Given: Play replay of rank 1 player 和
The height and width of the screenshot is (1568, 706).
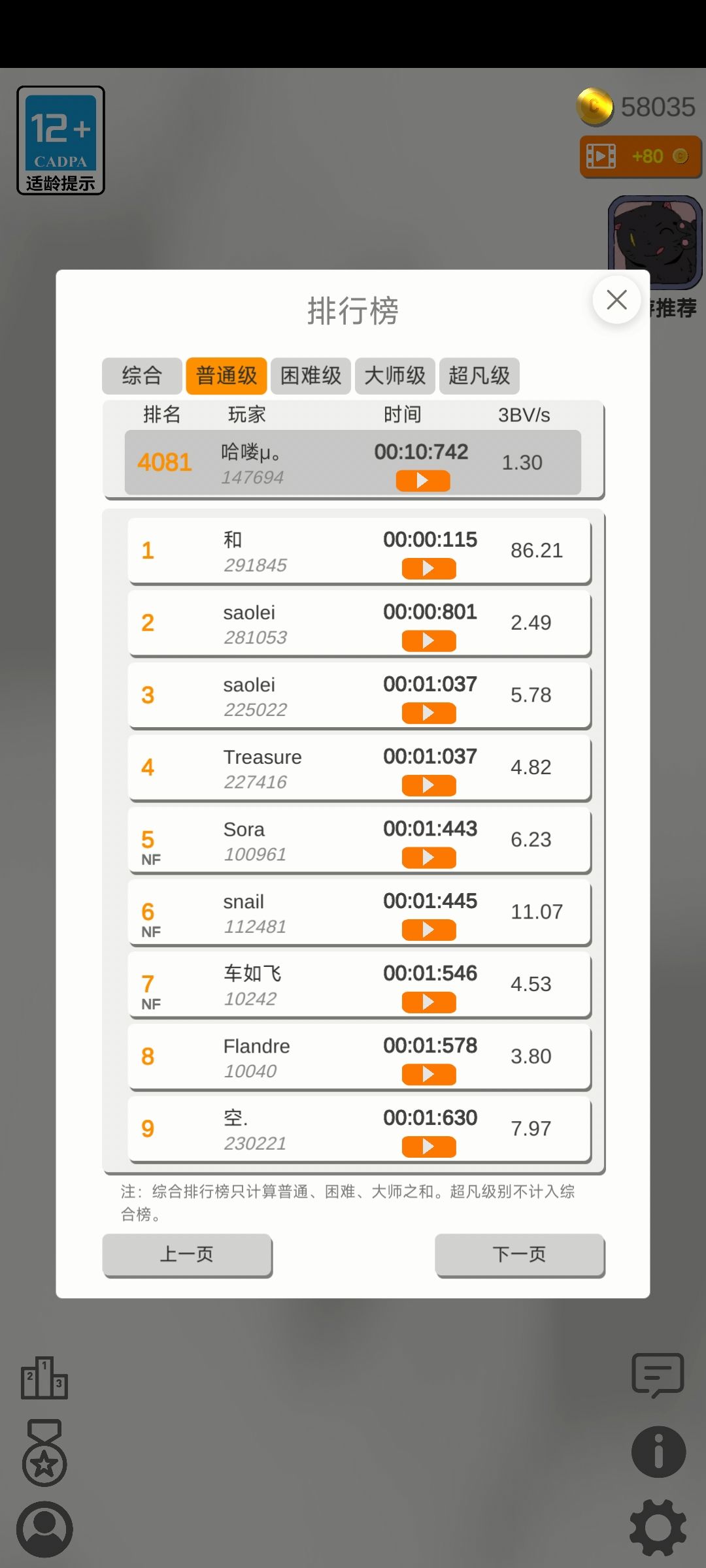Looking at the screenshot, I should point(428,568).
